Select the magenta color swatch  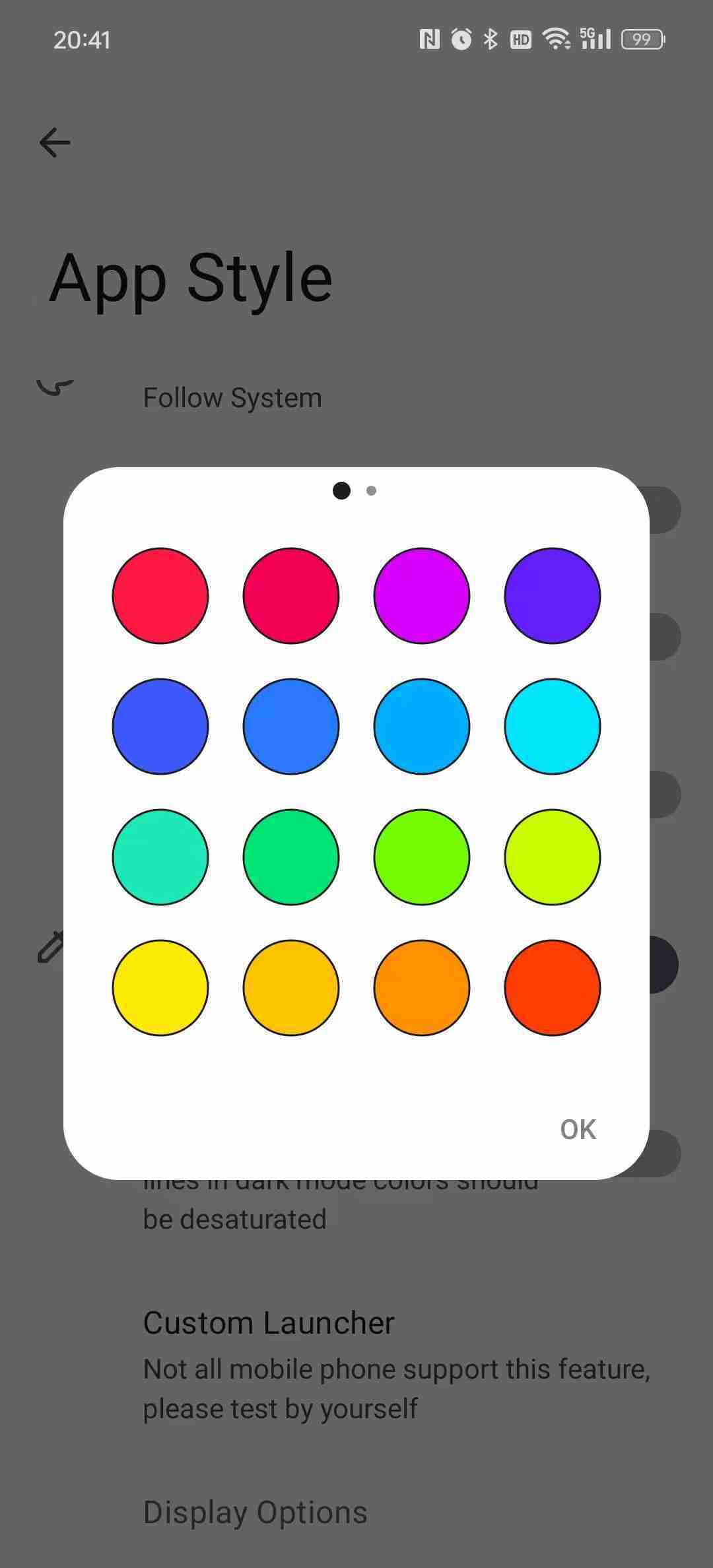coord(422,595)
